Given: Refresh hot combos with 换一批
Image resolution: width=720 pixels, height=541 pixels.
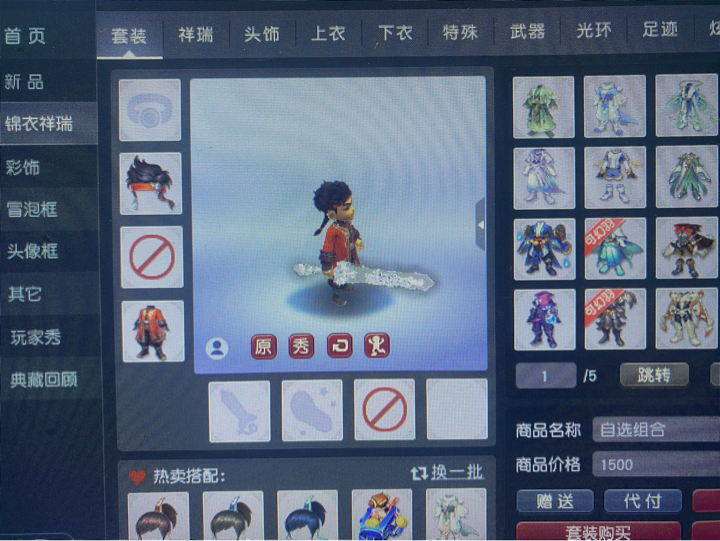Looking at the screenshot, I should coord(446,472).
